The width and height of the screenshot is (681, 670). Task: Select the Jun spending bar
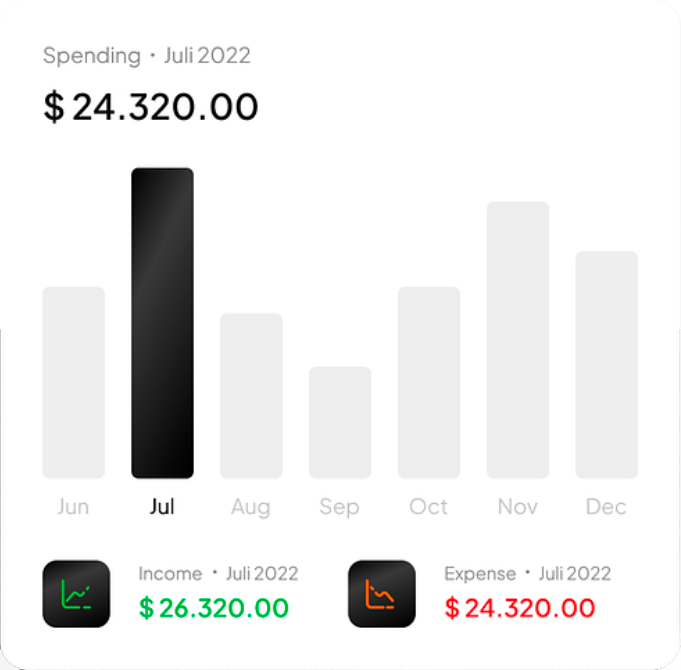click(x=73, y=382)
